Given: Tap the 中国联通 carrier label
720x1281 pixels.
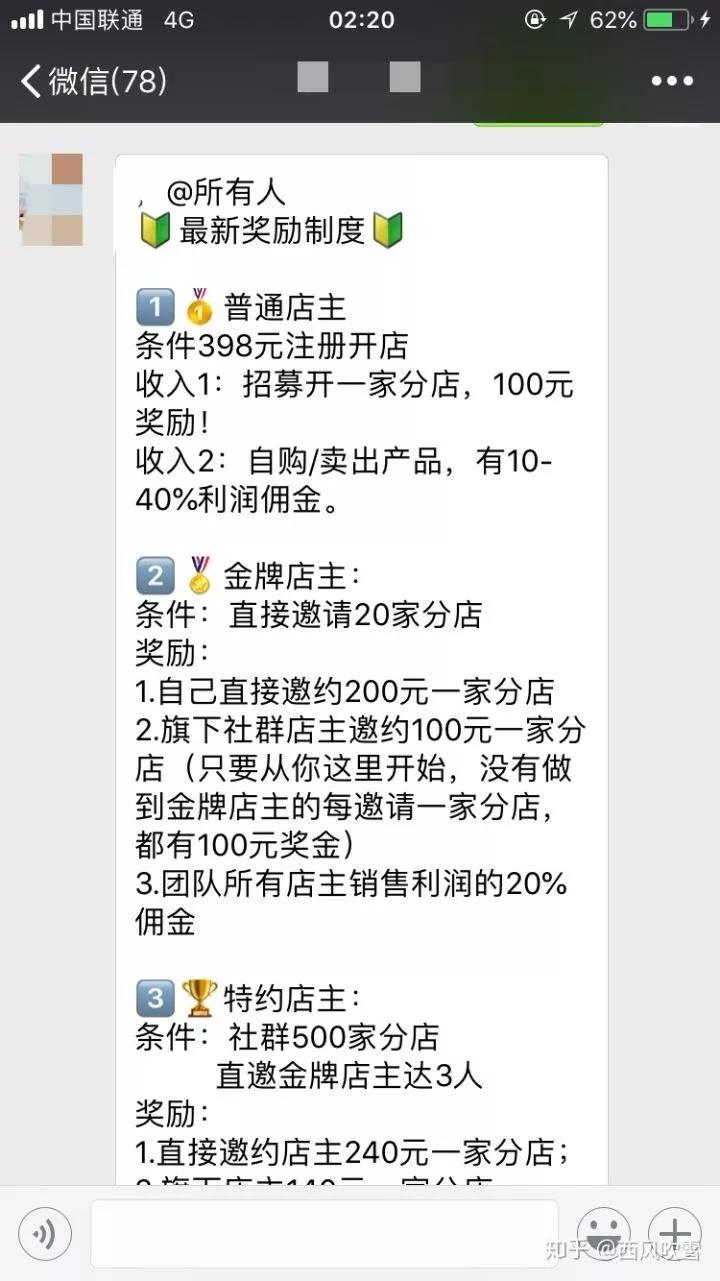Looking at the screenshot, I should (x=100, y=19).
